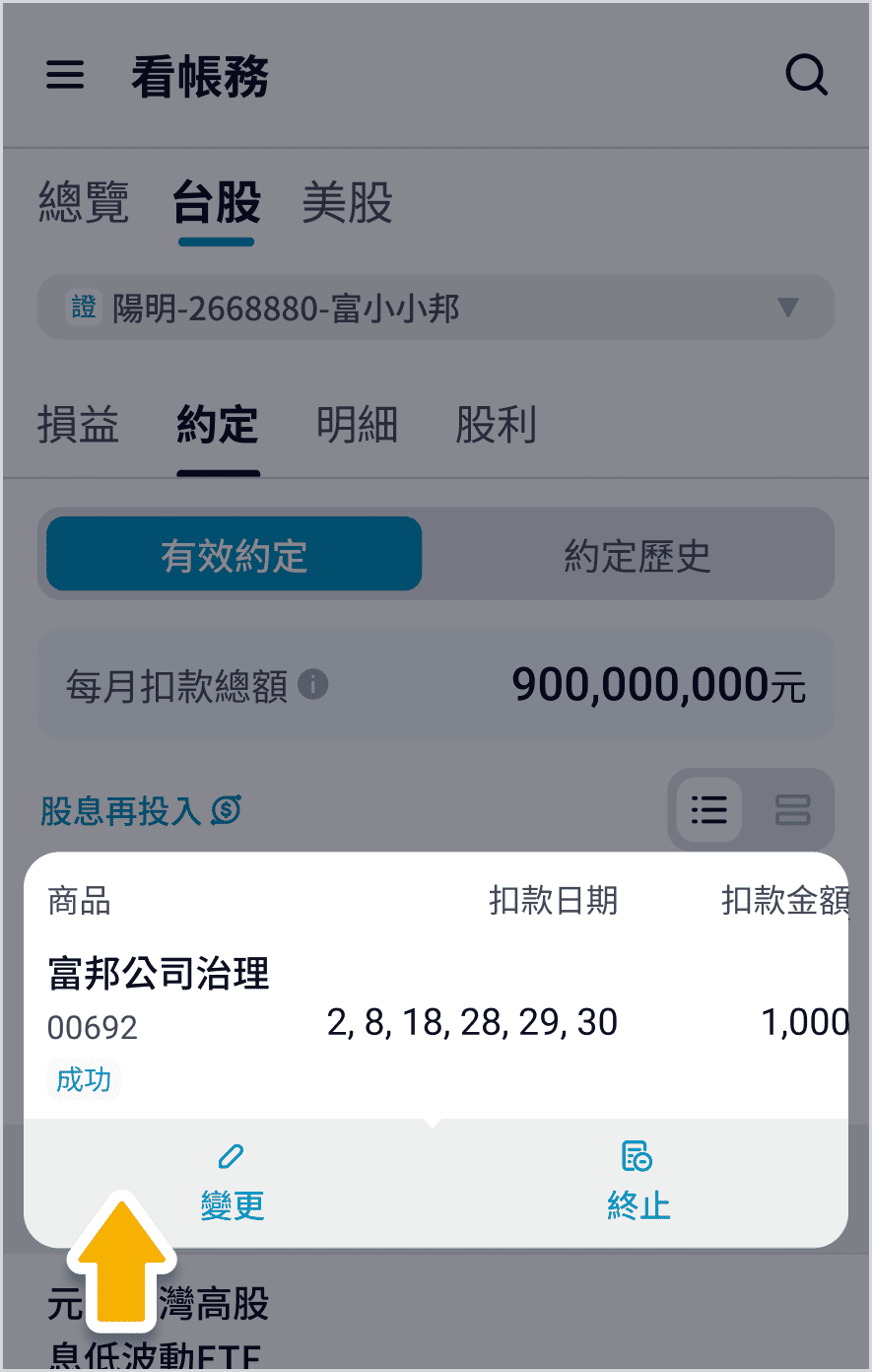The height and width of the screenshot is (1372, 872).
Task: Go to the 損益 sub-tab
Action: pyautogui.click(x=78, y=426)
